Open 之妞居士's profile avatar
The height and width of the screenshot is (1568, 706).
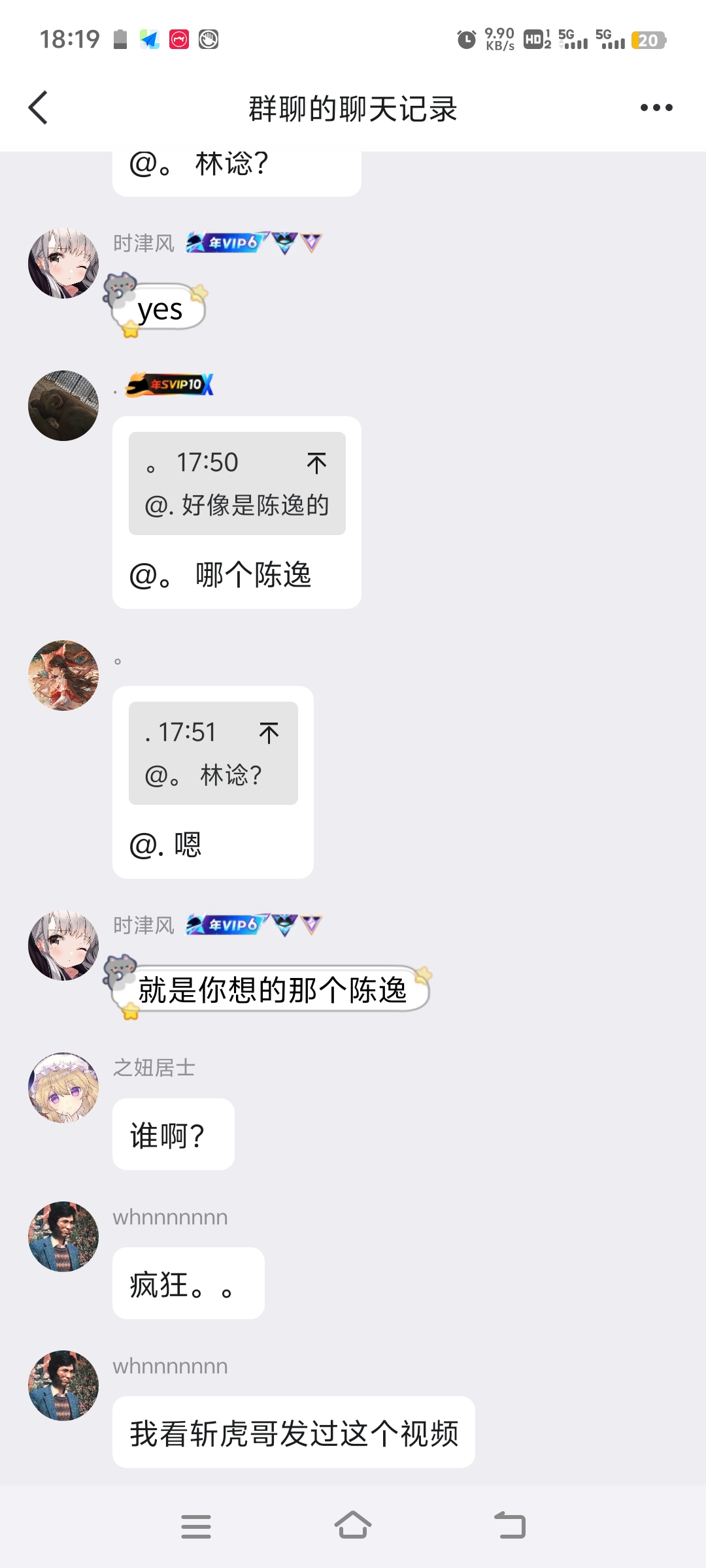pos(63,1088)
